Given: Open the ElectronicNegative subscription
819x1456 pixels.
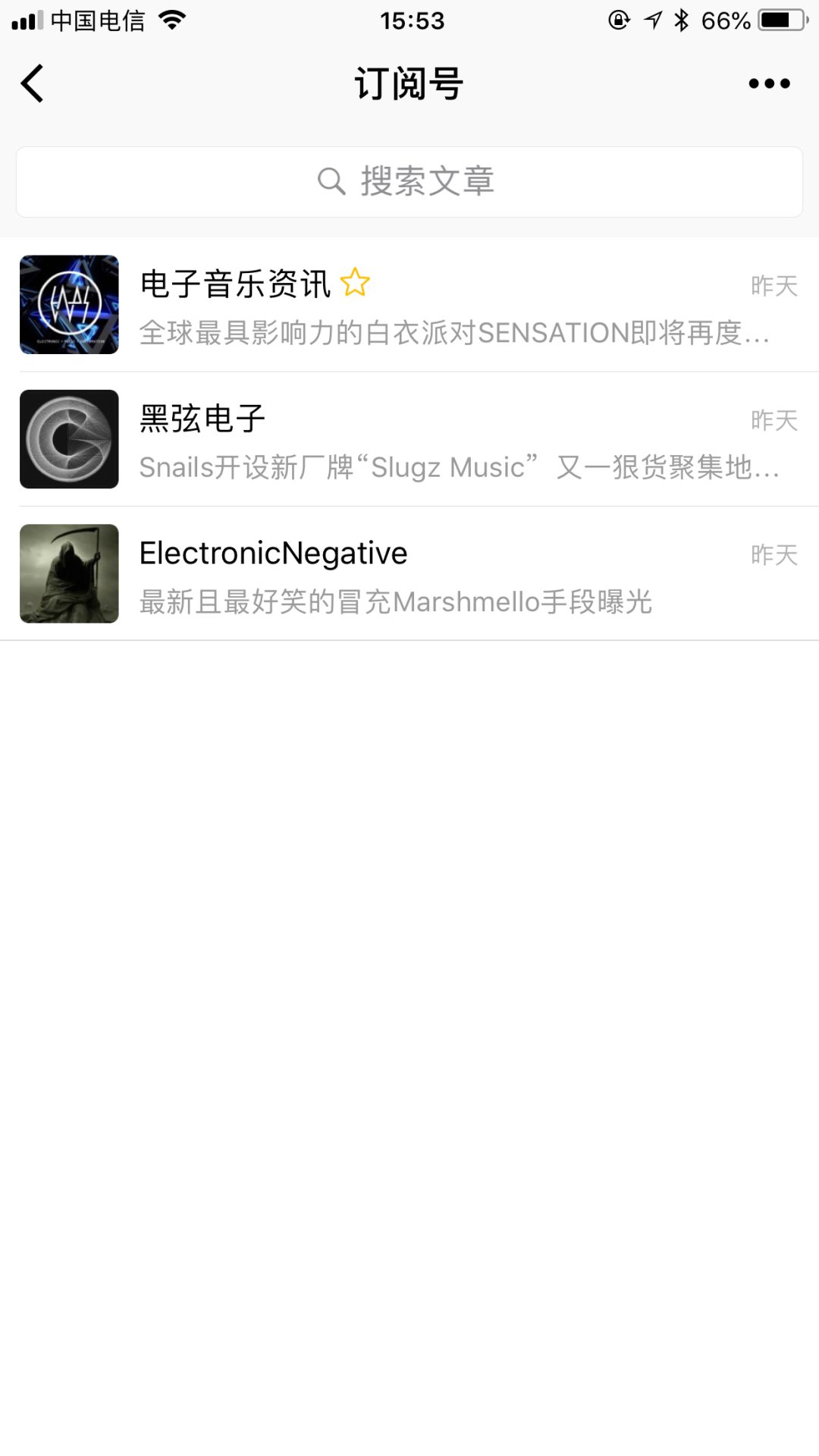Looking at the screenshot, I should pyautogui.click(x=409, y=574).
